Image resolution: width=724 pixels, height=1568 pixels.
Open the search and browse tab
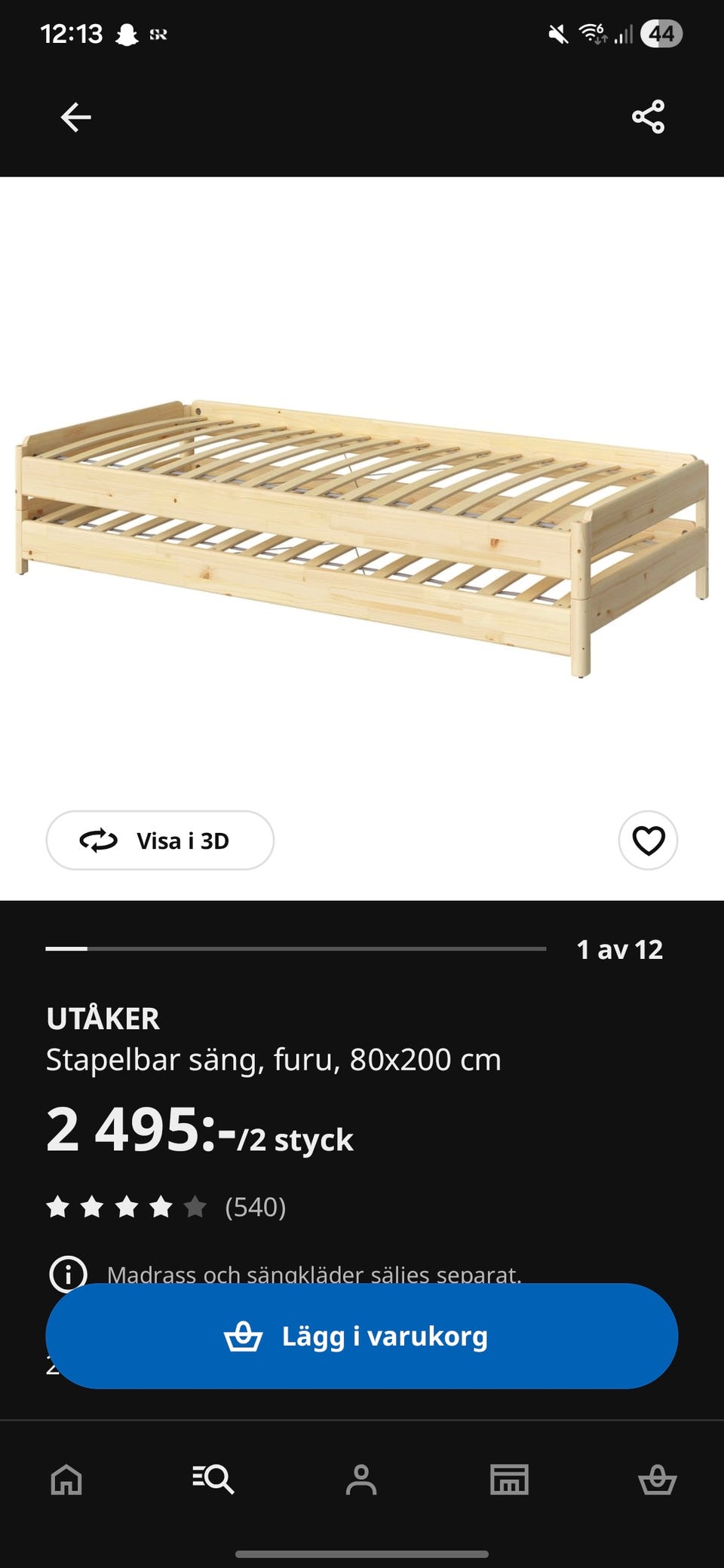coord(213,1479)
